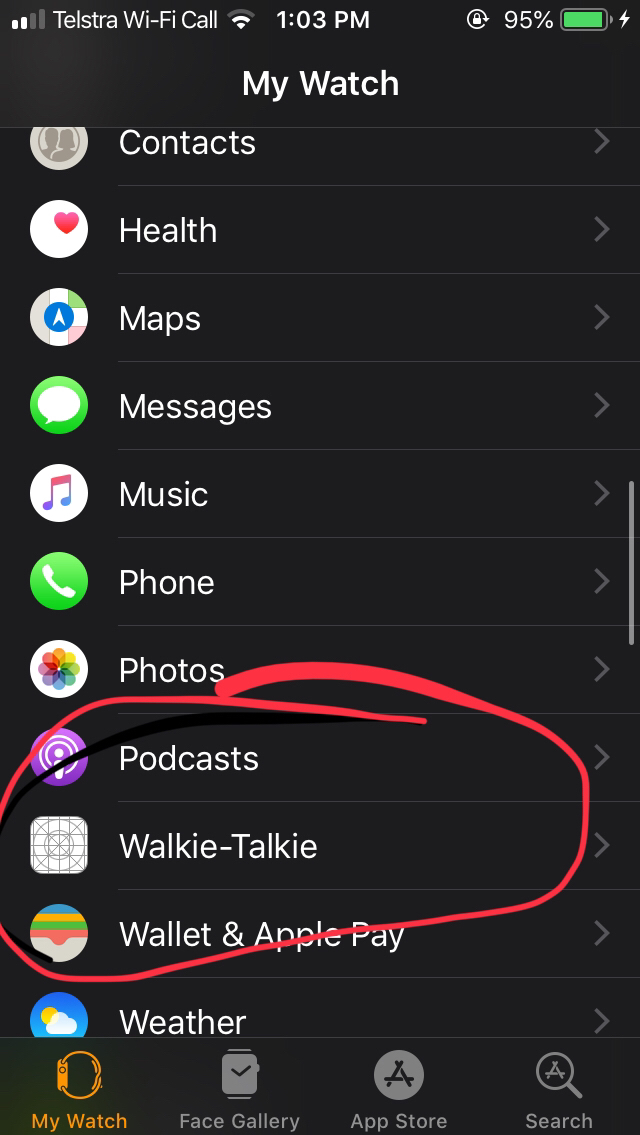640x1135 pixels.
Task: Open Phone settings
Action: click(320, 583)
